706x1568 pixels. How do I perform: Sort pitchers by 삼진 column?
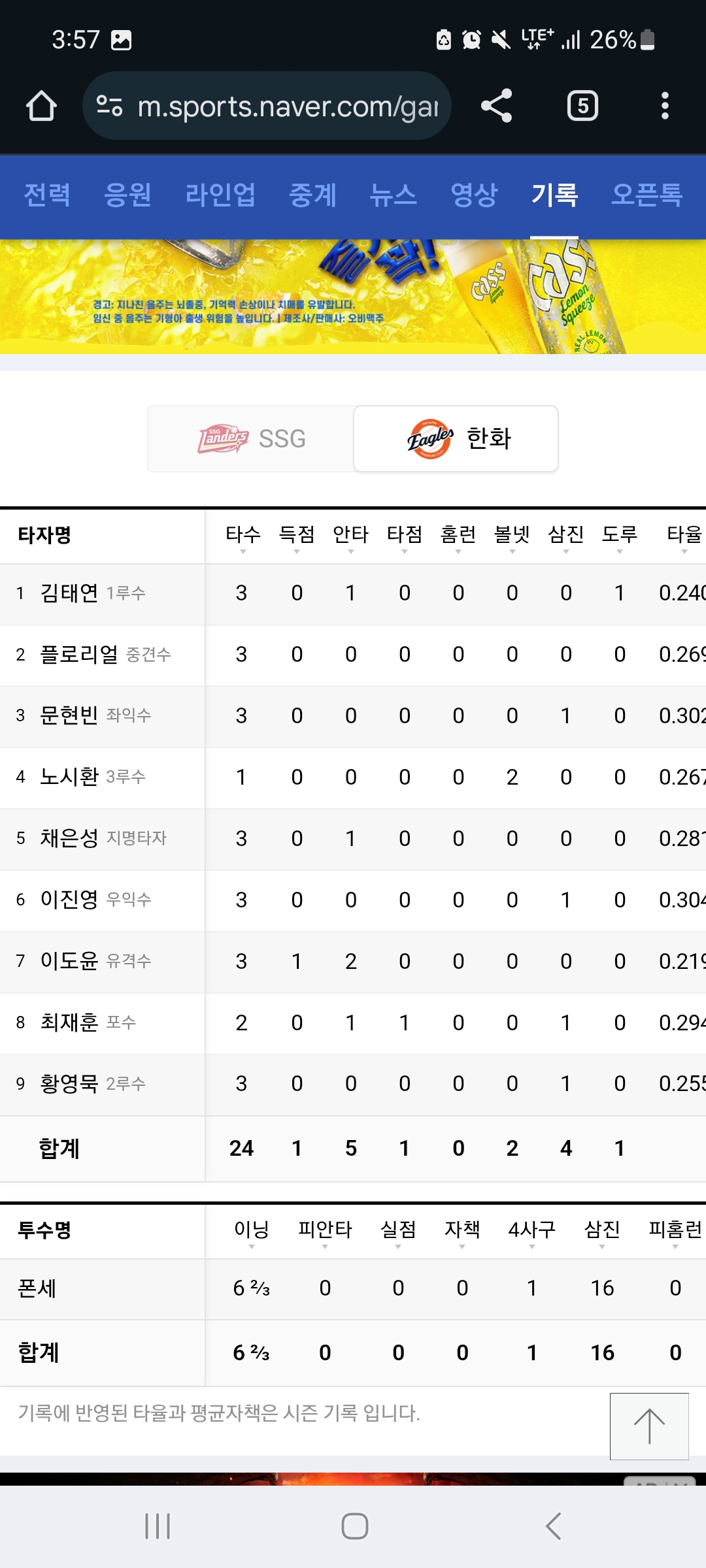[602, 1232]
